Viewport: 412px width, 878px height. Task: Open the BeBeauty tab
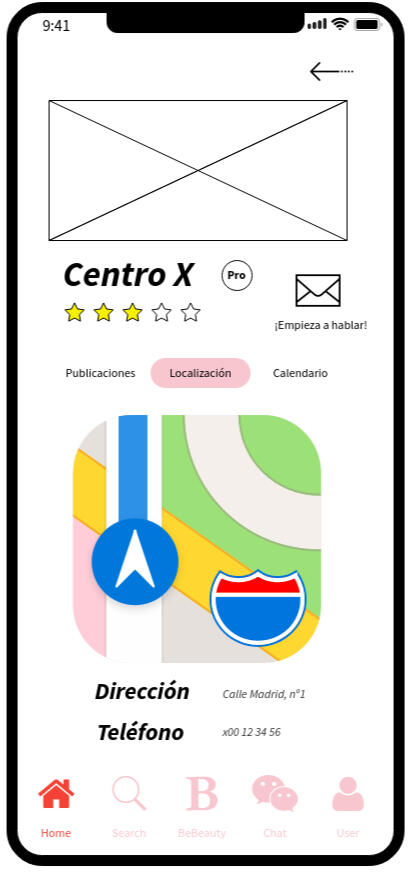(x=202, y=807)
